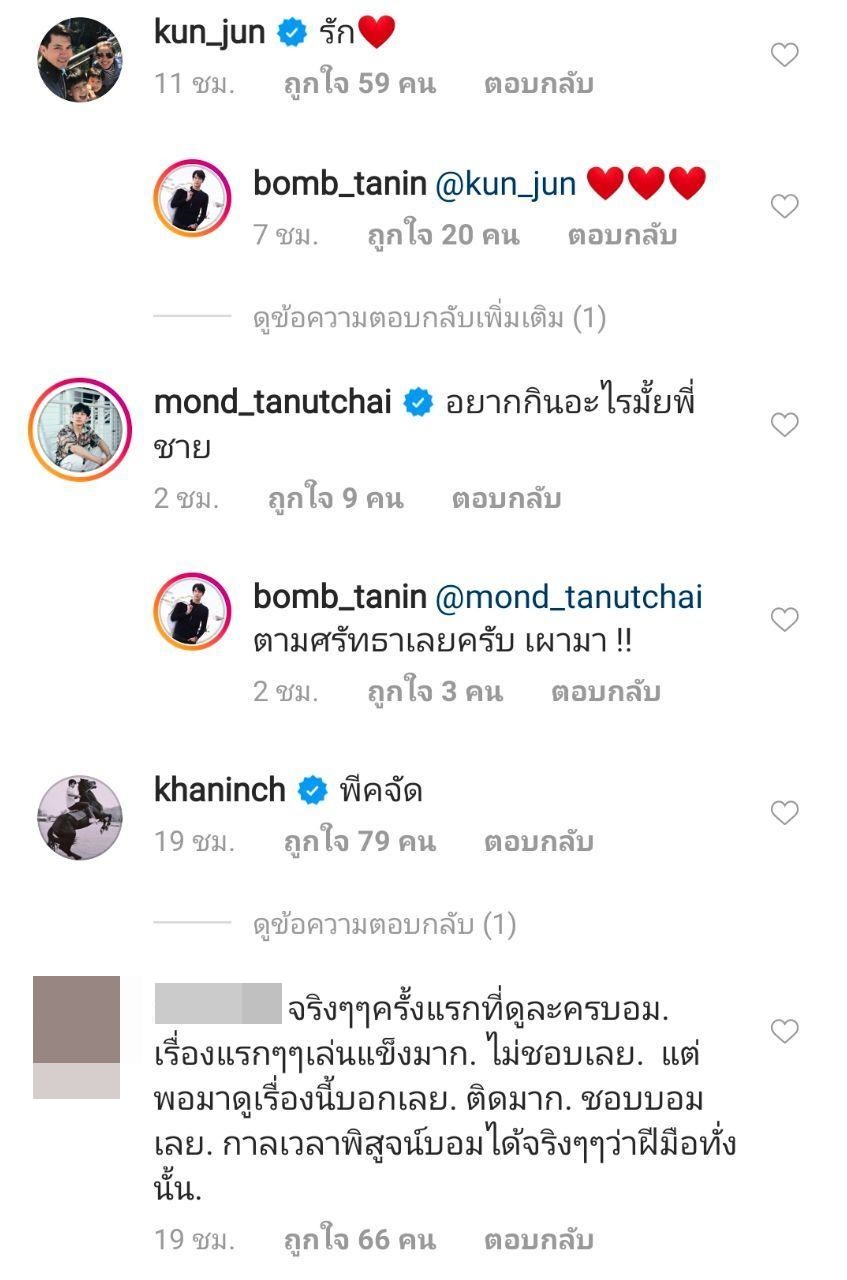The height and width of the screenshot is (1280, 847).
Task: Like kun_jun's comment
Action: point(785,55)
